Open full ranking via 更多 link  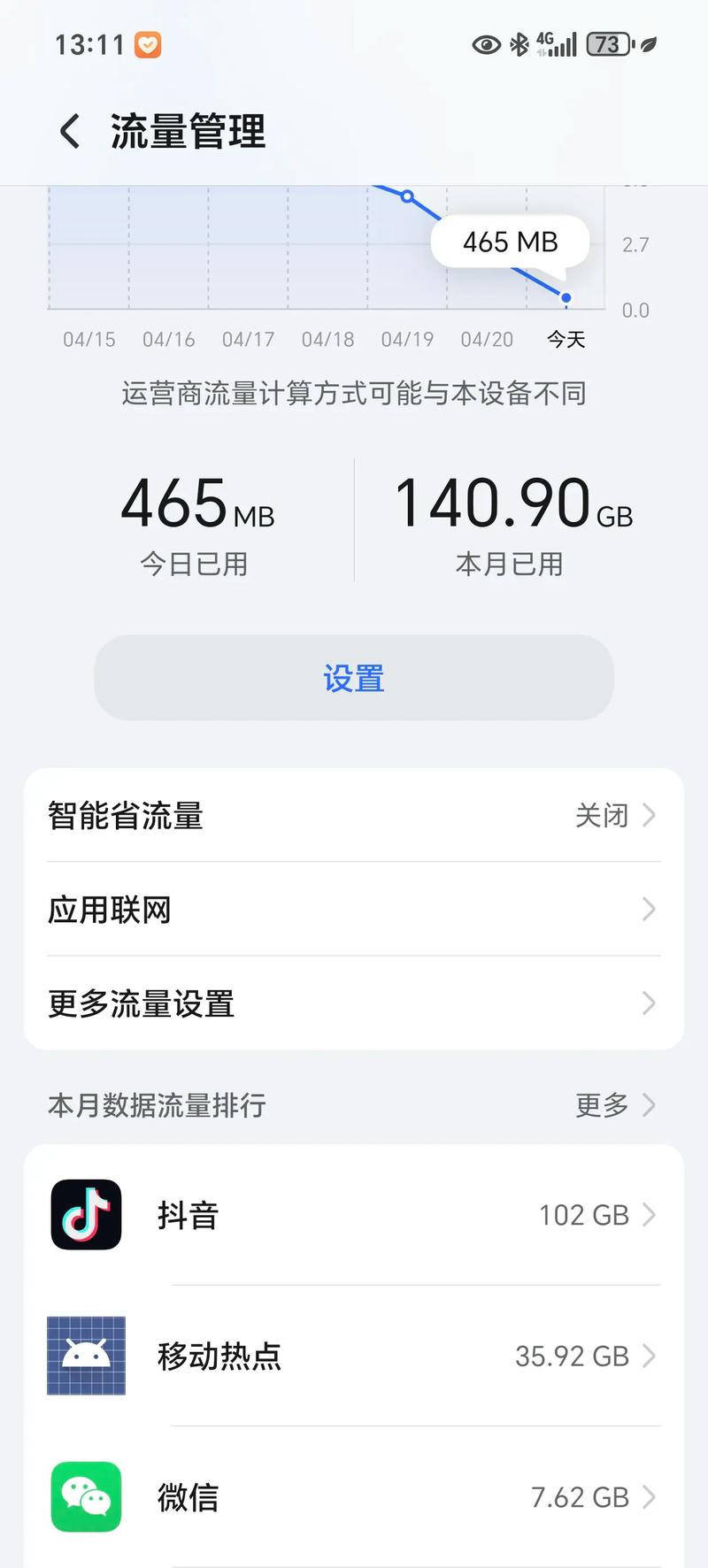(x=602, y=1105)
